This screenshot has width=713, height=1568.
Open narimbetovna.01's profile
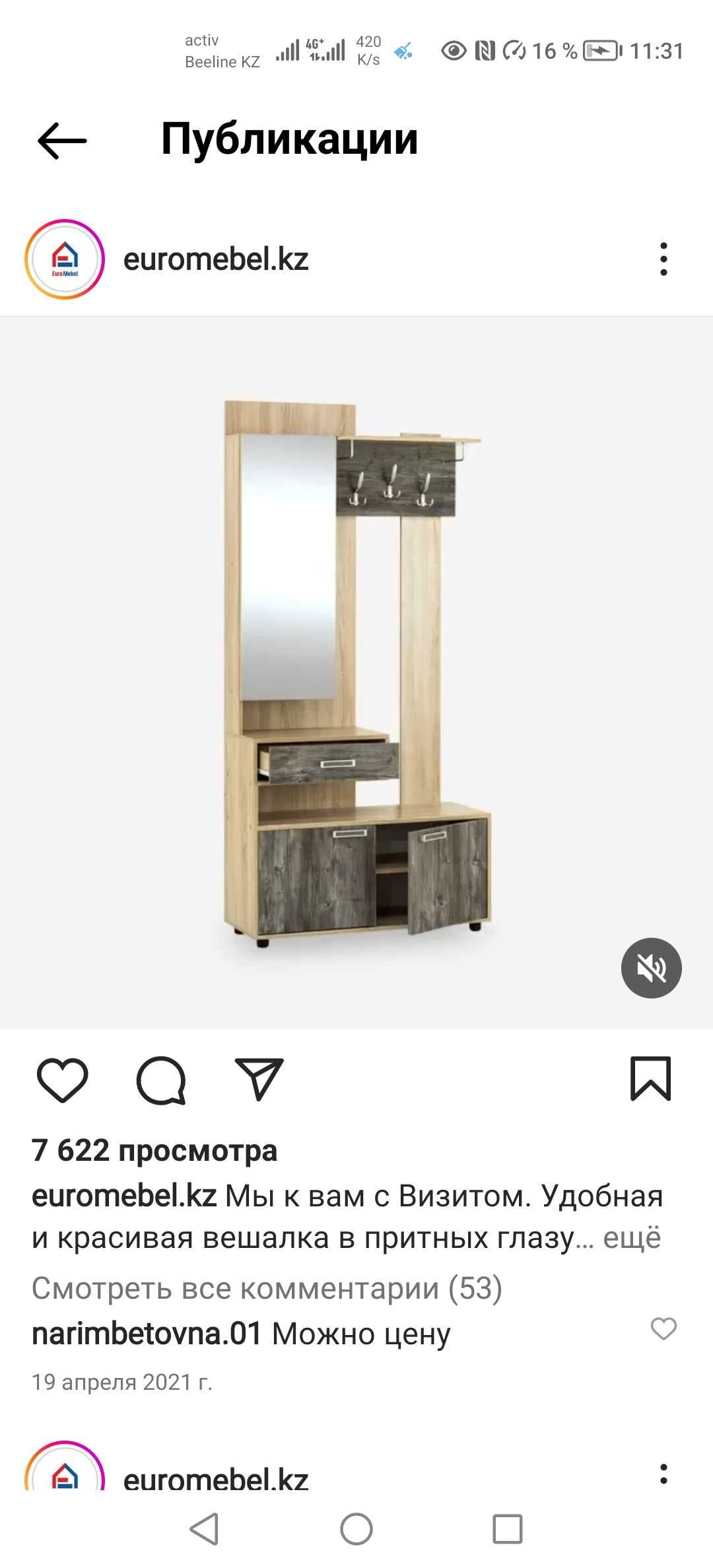pos(147,1334)
